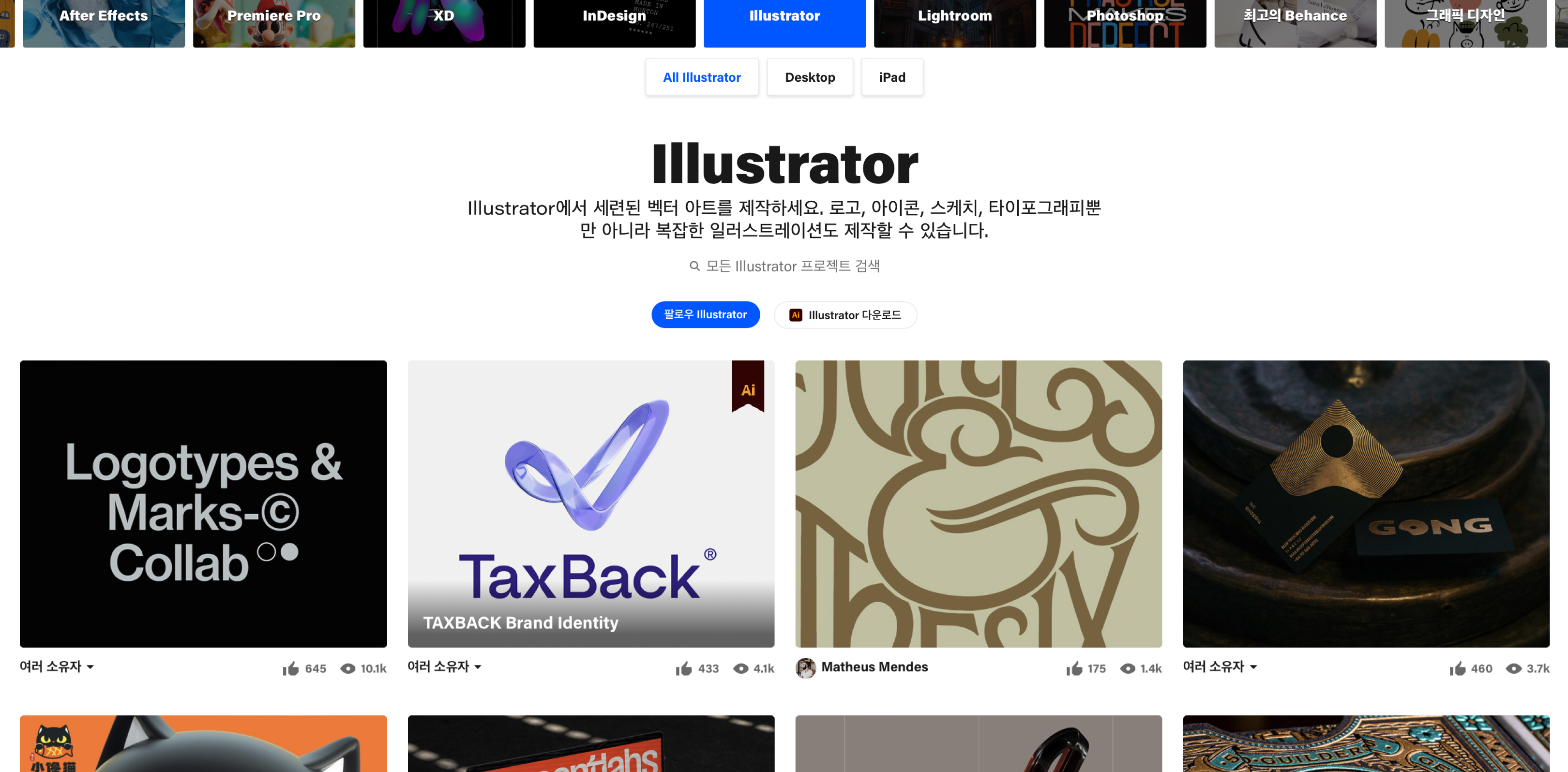Tap the Illustrator 다운로드 button

pyautogui.click(x=845, y=315)
